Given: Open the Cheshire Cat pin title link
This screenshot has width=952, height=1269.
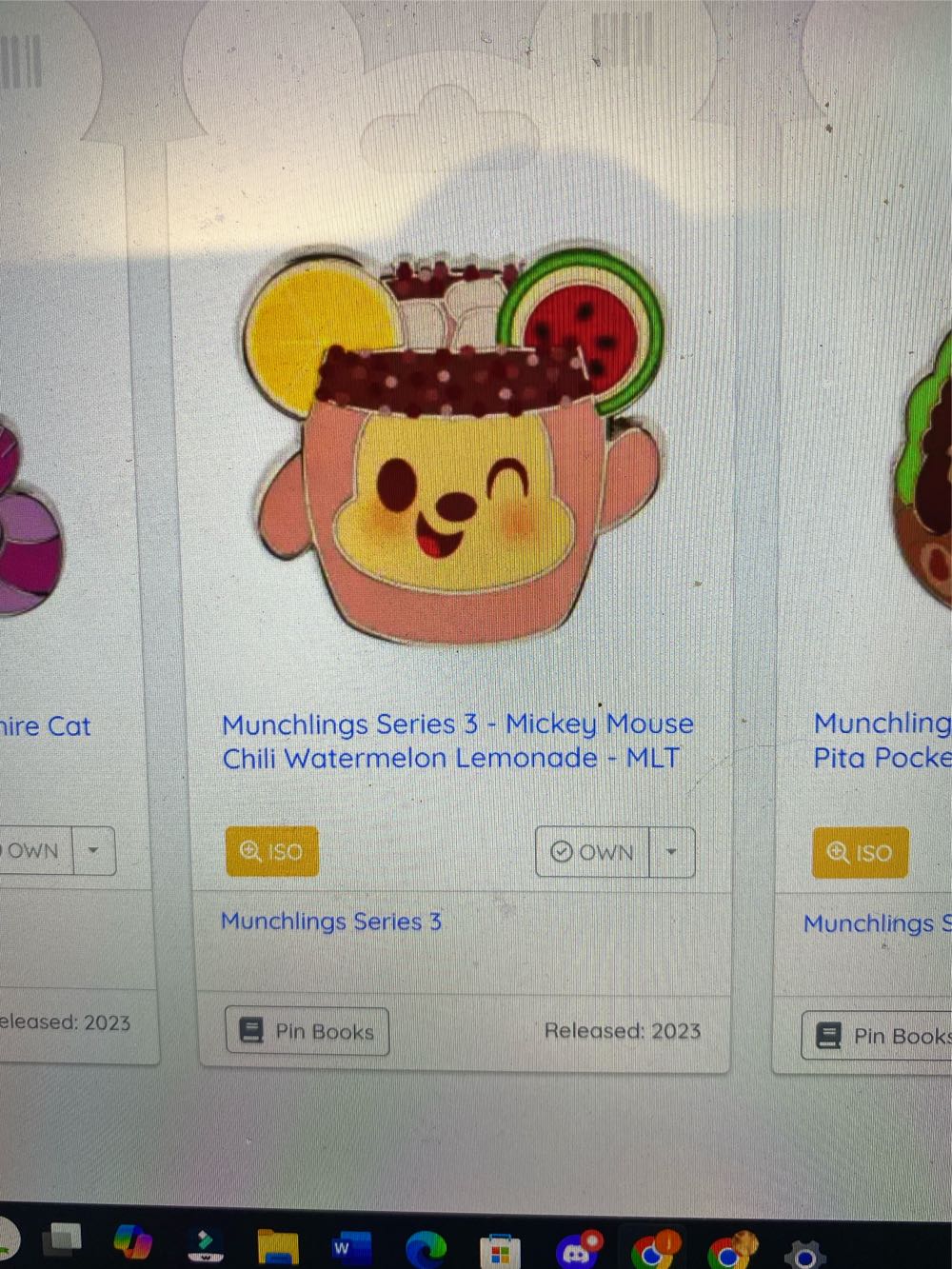Looking at the screenshot, I should pyautogui.click(x=46, y=726).
